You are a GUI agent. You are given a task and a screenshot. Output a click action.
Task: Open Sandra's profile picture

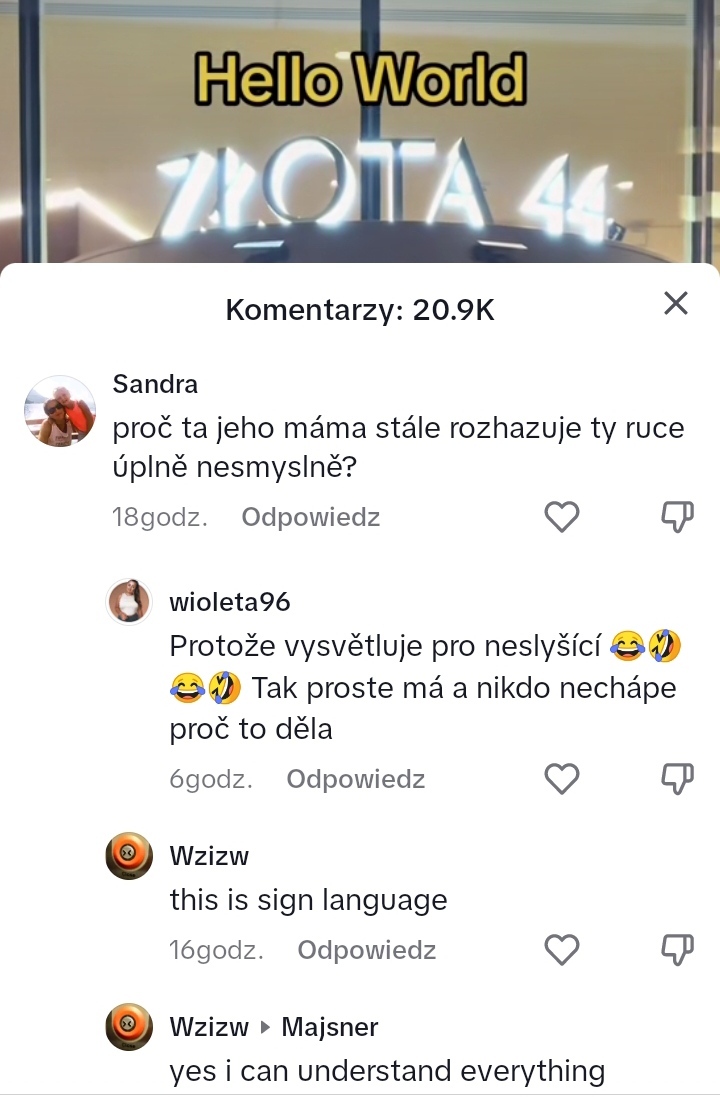[x=60, y=412]
